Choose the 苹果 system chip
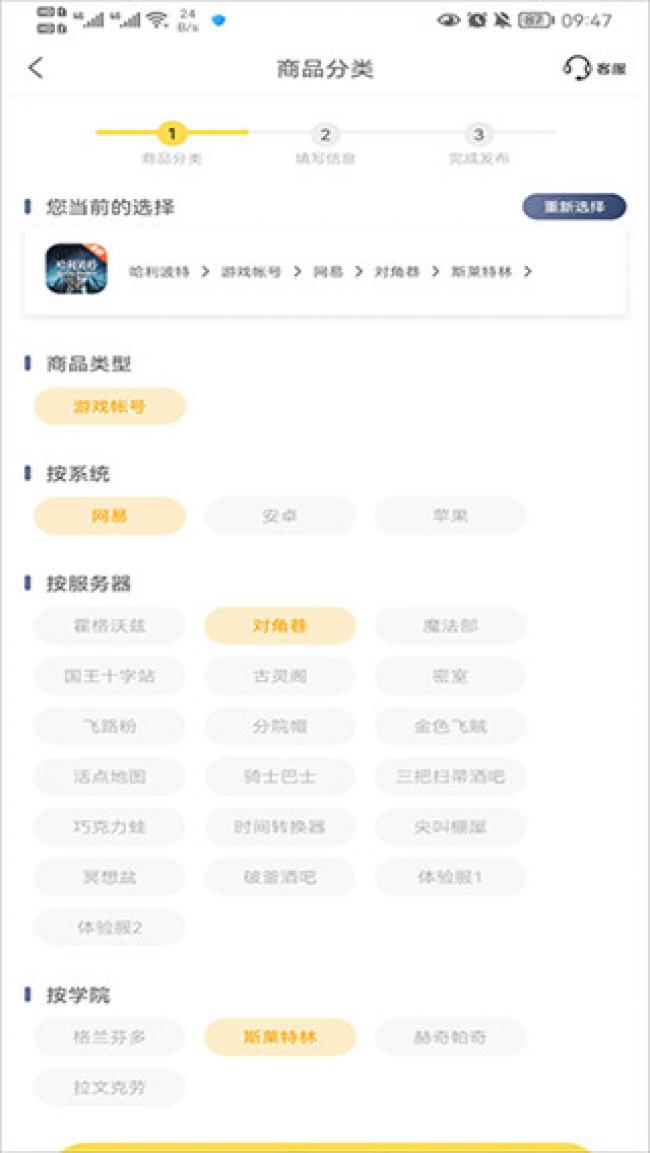The width and height of the screenshot is (650, 1153). pyautogui.click(x=450, y=516)
